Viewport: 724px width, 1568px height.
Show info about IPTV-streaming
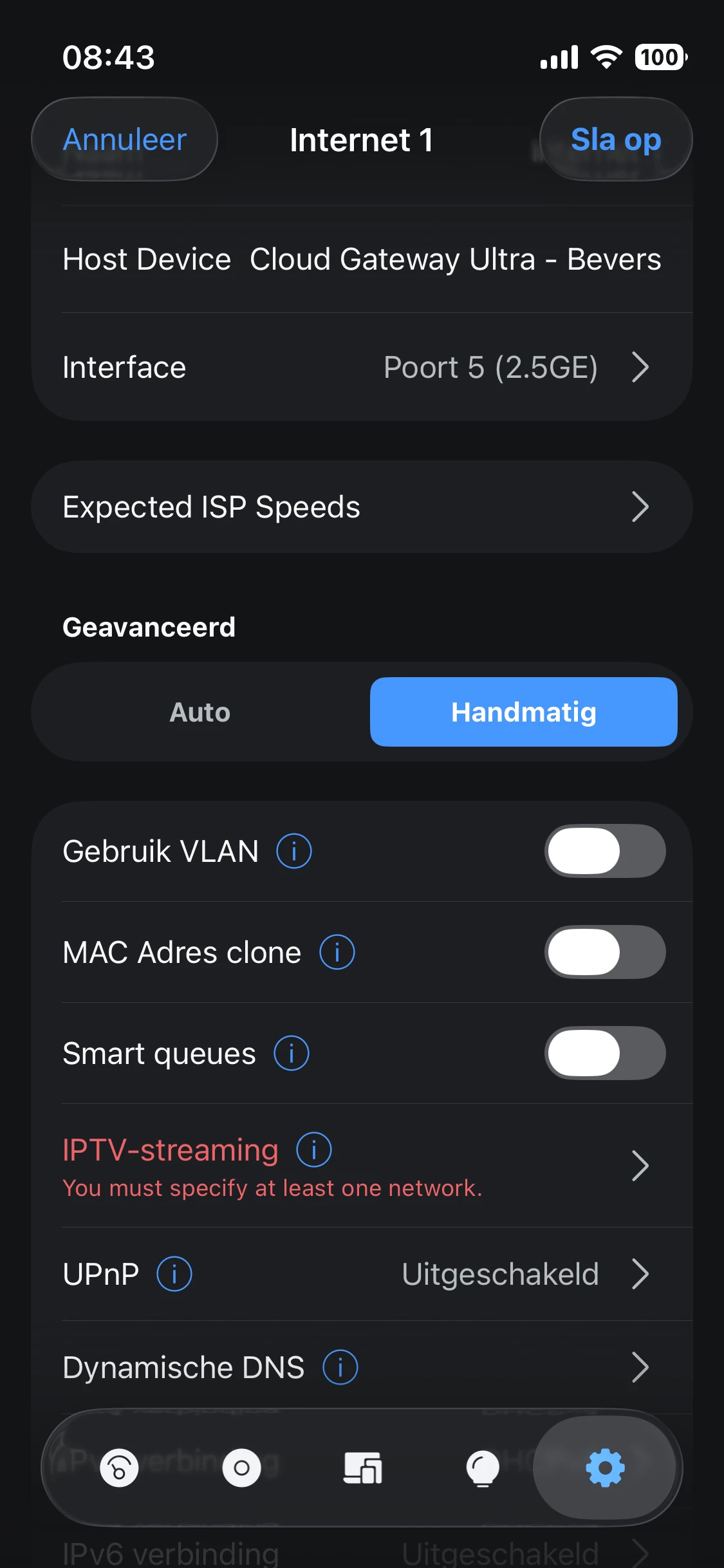coord(314,1150)
